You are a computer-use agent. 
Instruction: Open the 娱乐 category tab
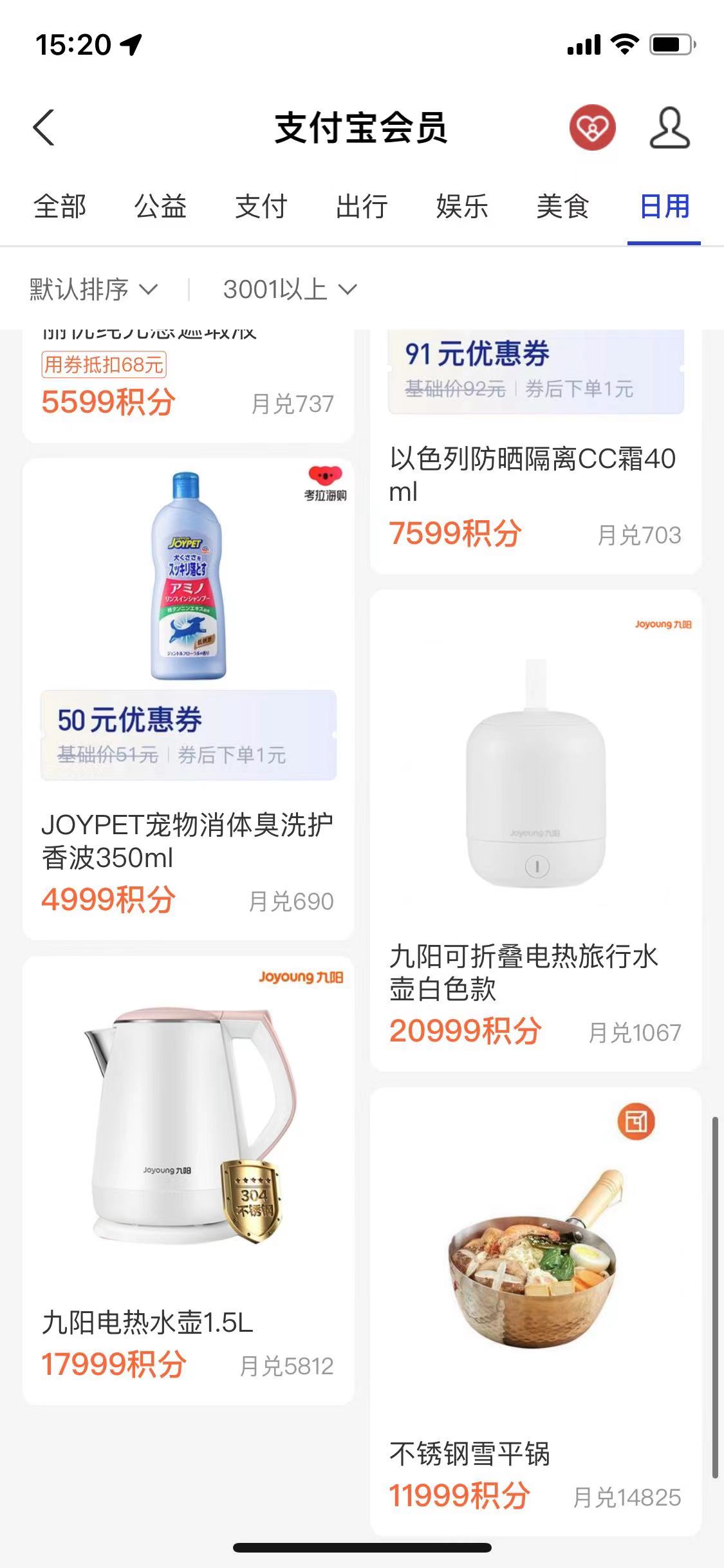(x=462, y=207)
